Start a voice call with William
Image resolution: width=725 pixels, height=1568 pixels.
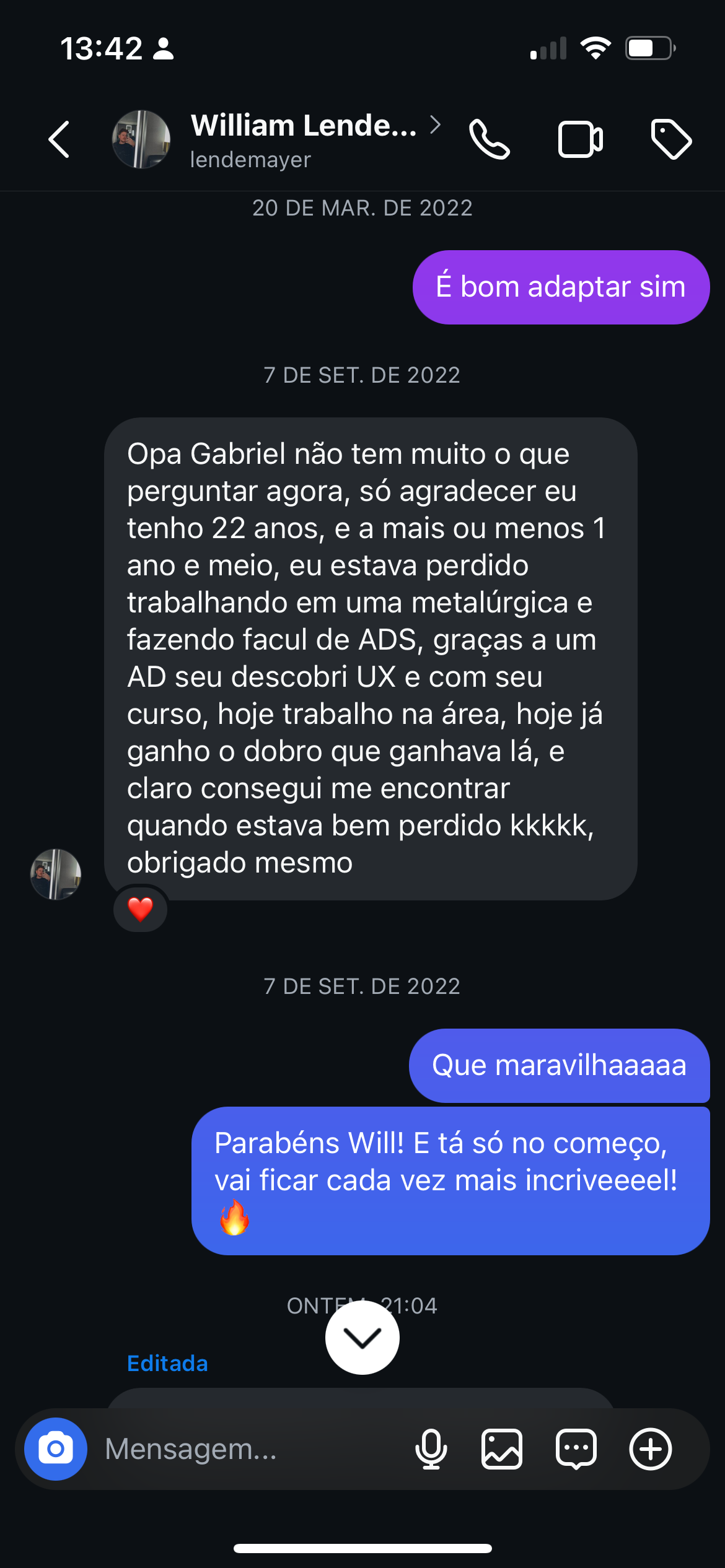click(490, 139)
